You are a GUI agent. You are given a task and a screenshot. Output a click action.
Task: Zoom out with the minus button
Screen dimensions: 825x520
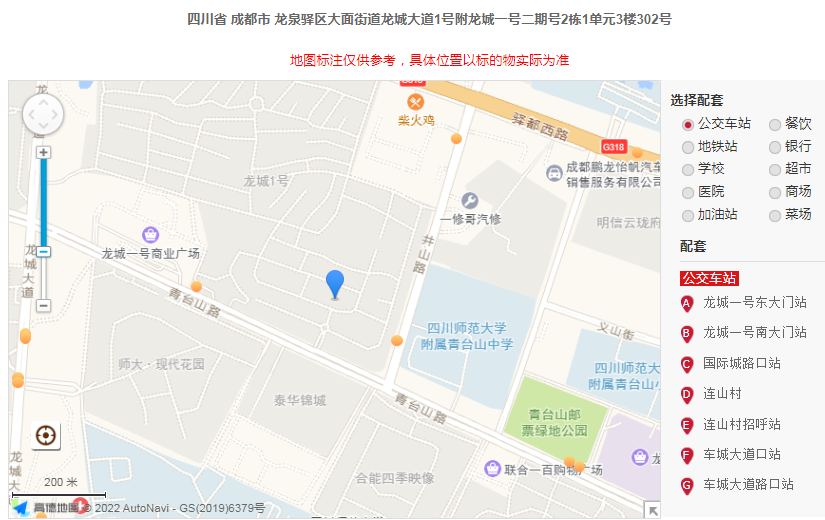[x=43, y=306]
